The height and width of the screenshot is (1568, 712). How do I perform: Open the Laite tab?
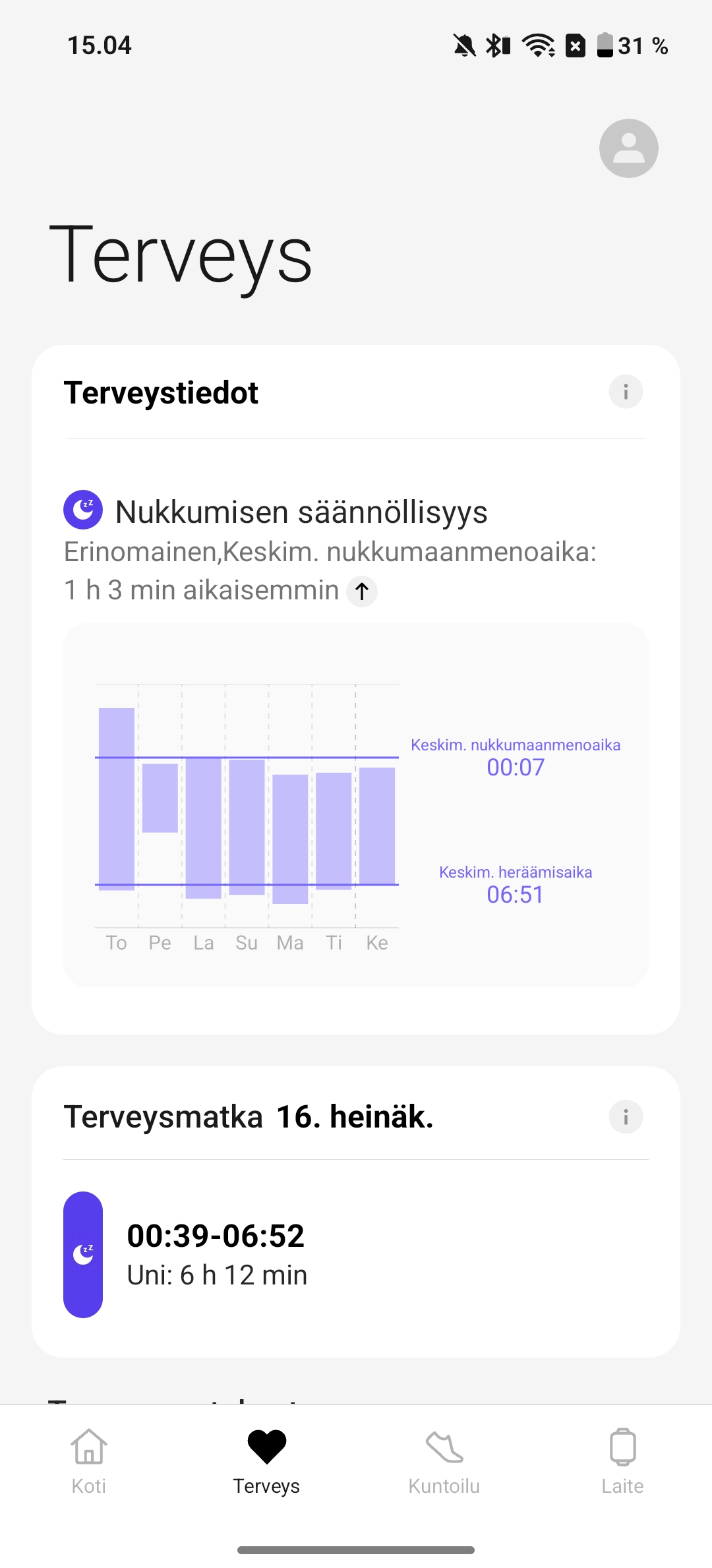point(622,1462)
